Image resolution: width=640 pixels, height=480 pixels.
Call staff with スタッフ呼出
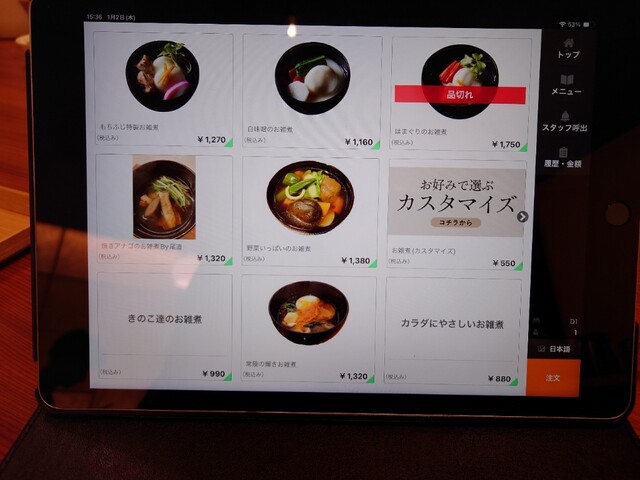(x=565, y=122)
